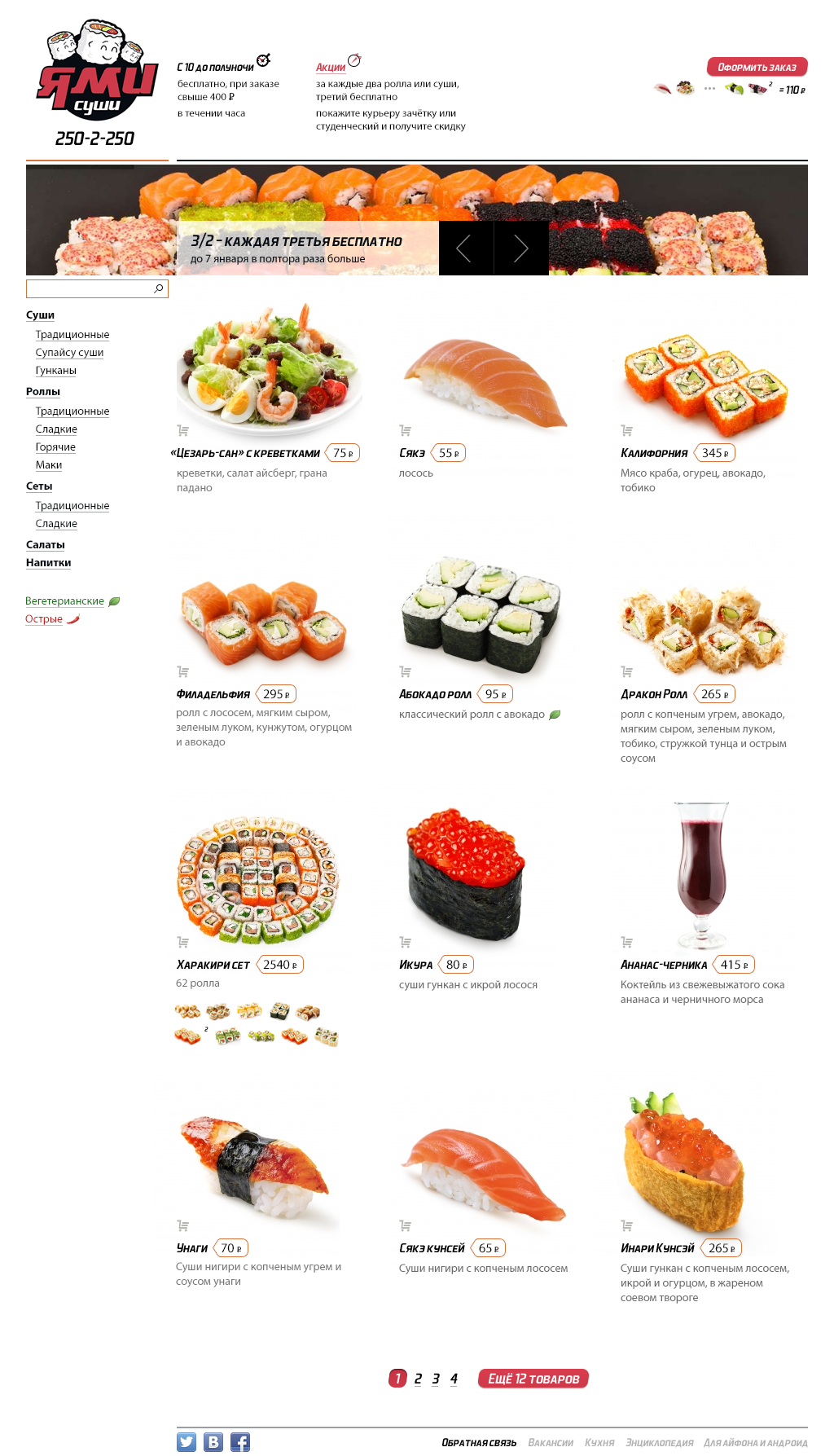Add Калифорния roll to cart
The width and height of the screenshot is (834, 1456).
tap(626, 430)
